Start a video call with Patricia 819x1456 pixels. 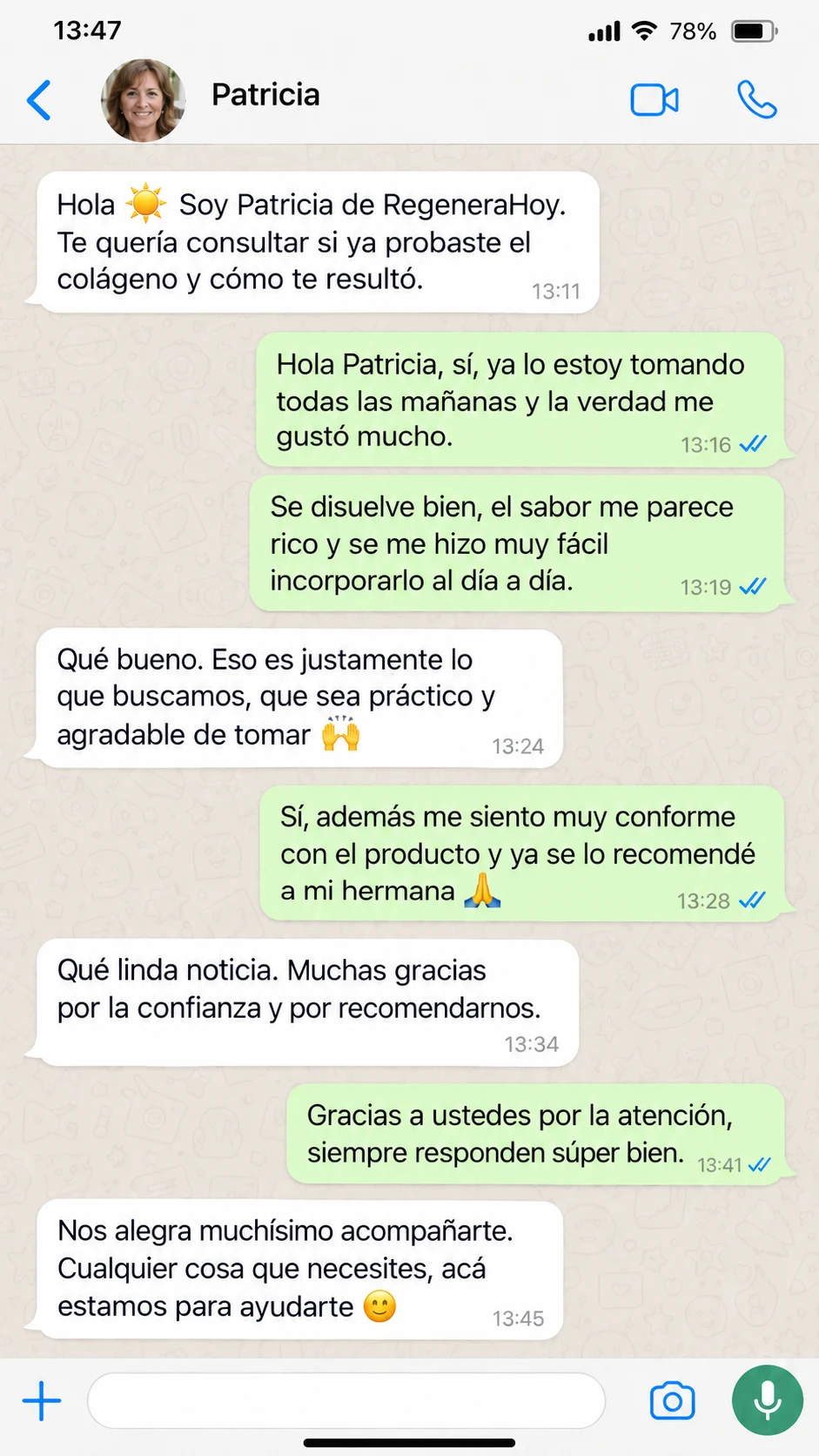(654, 100)
